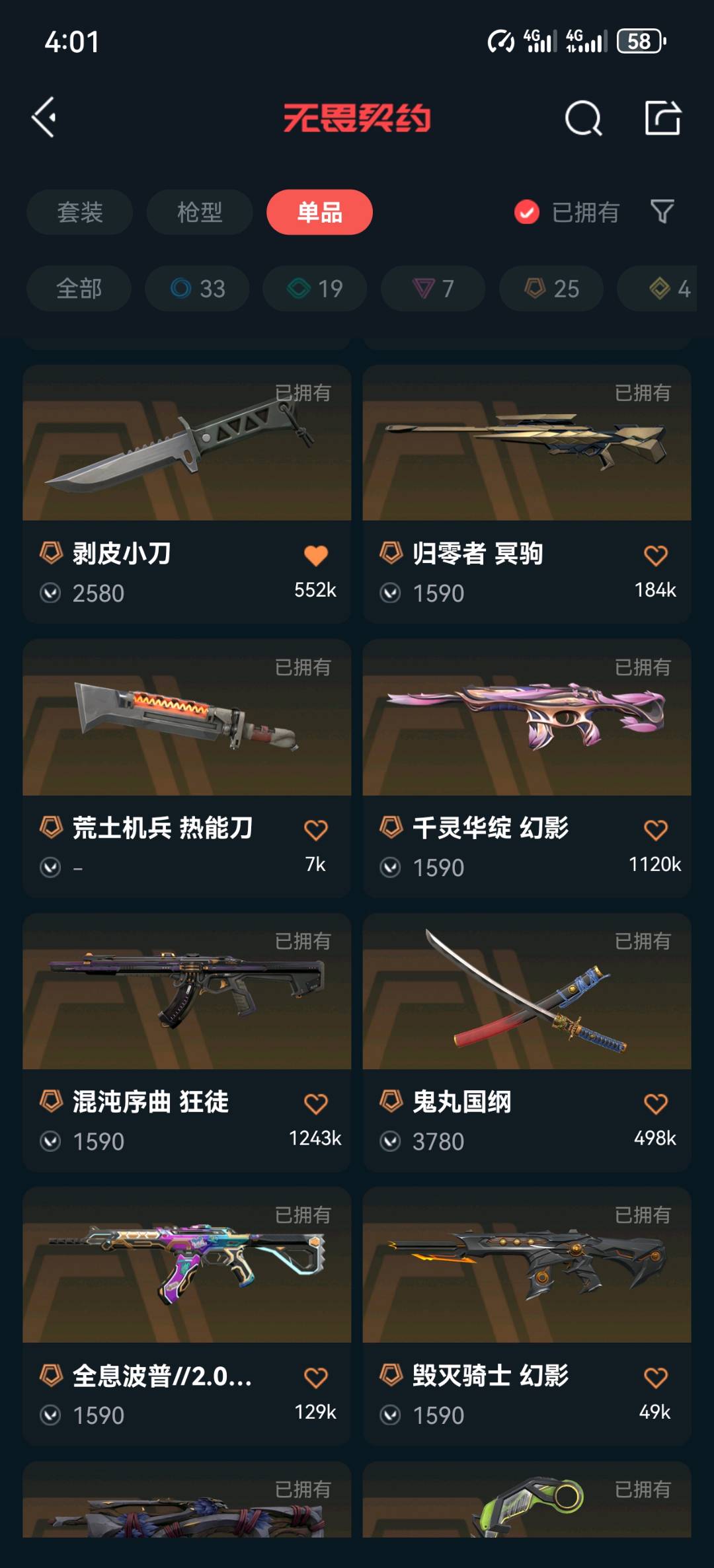Image resolution: width=714 pixels, height=1568 pixels.
Task: Switch to the 枪型 tab
Action: 200,212
